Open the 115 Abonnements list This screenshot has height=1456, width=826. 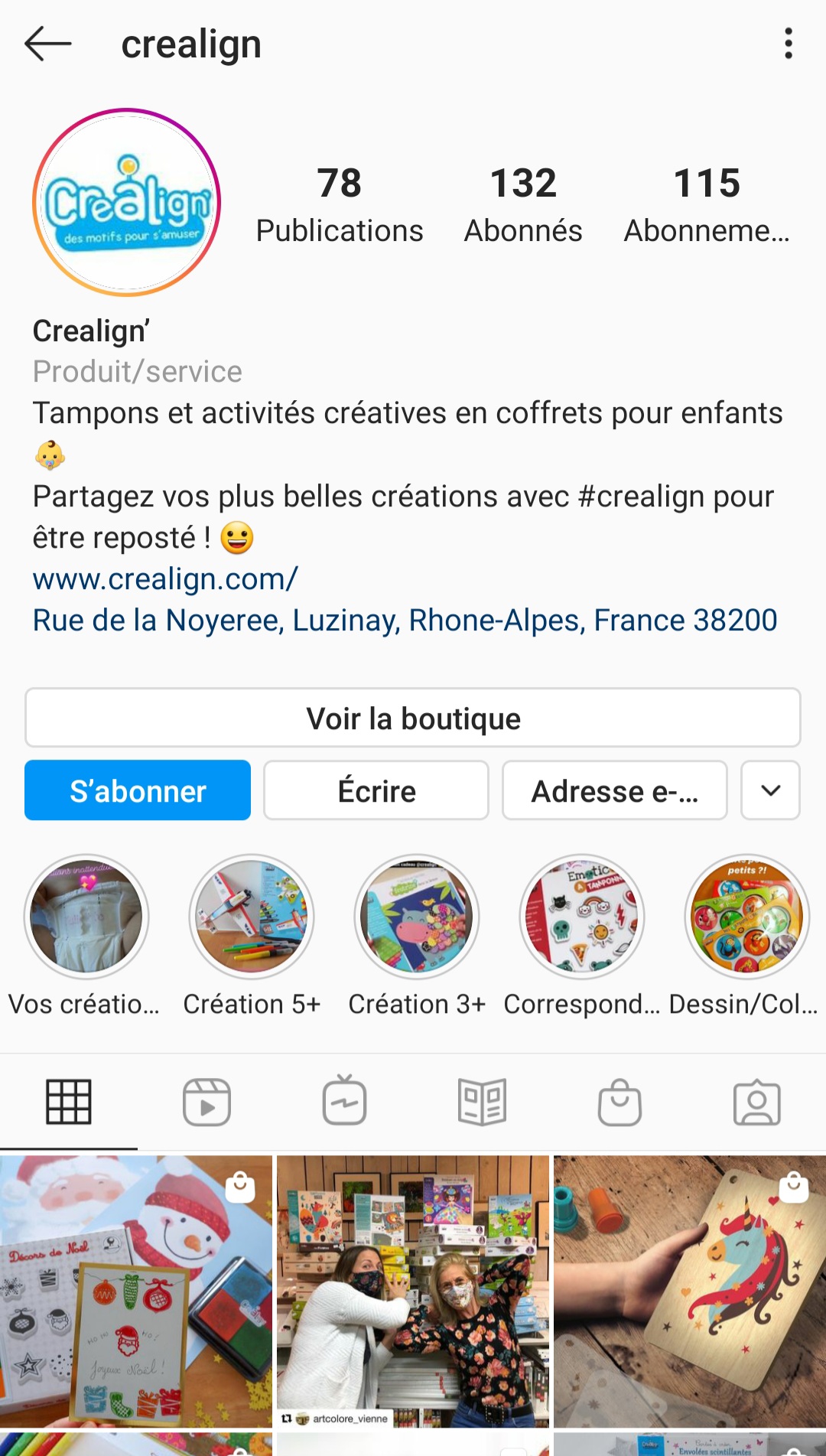point(707,205)
